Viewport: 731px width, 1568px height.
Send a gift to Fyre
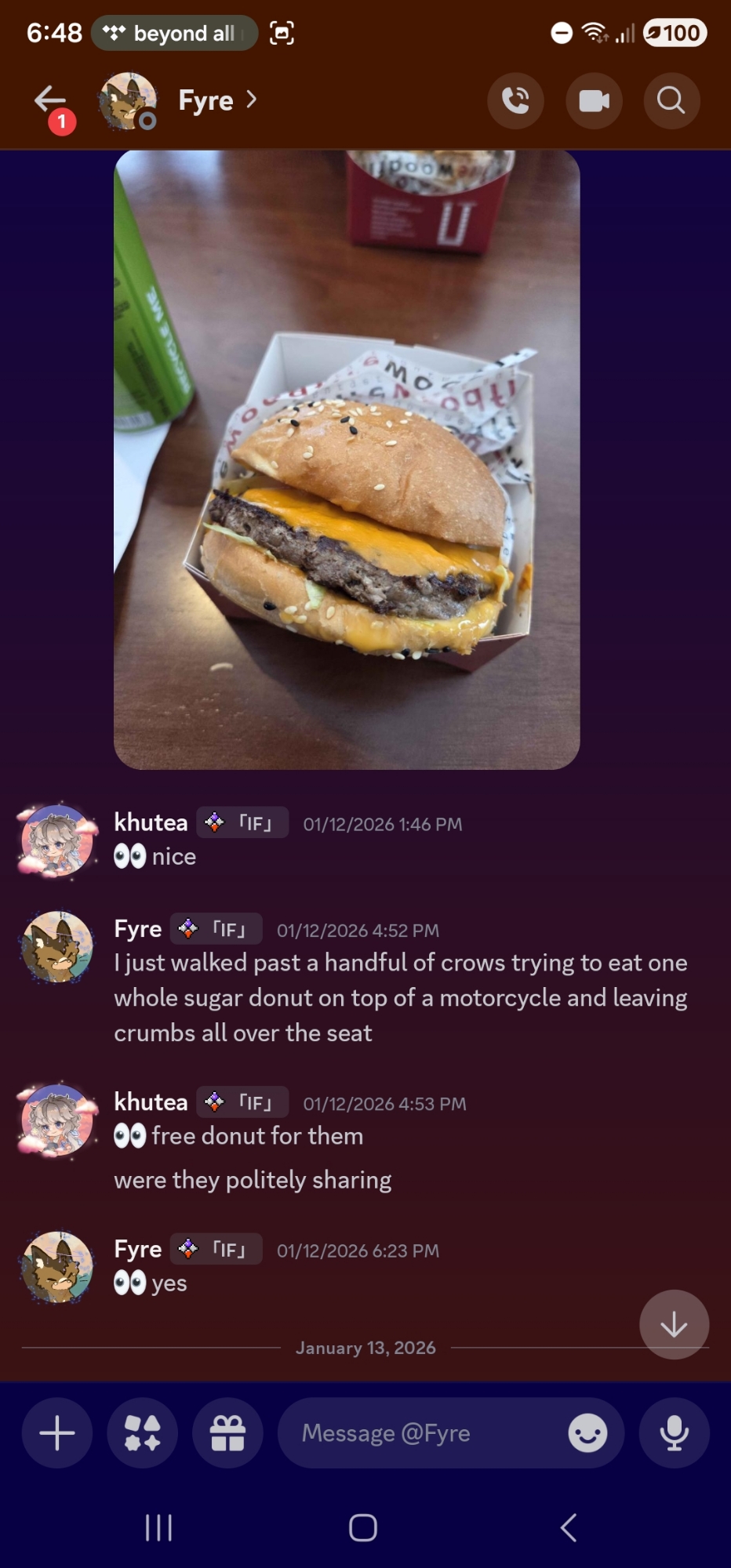(227, 1433)
